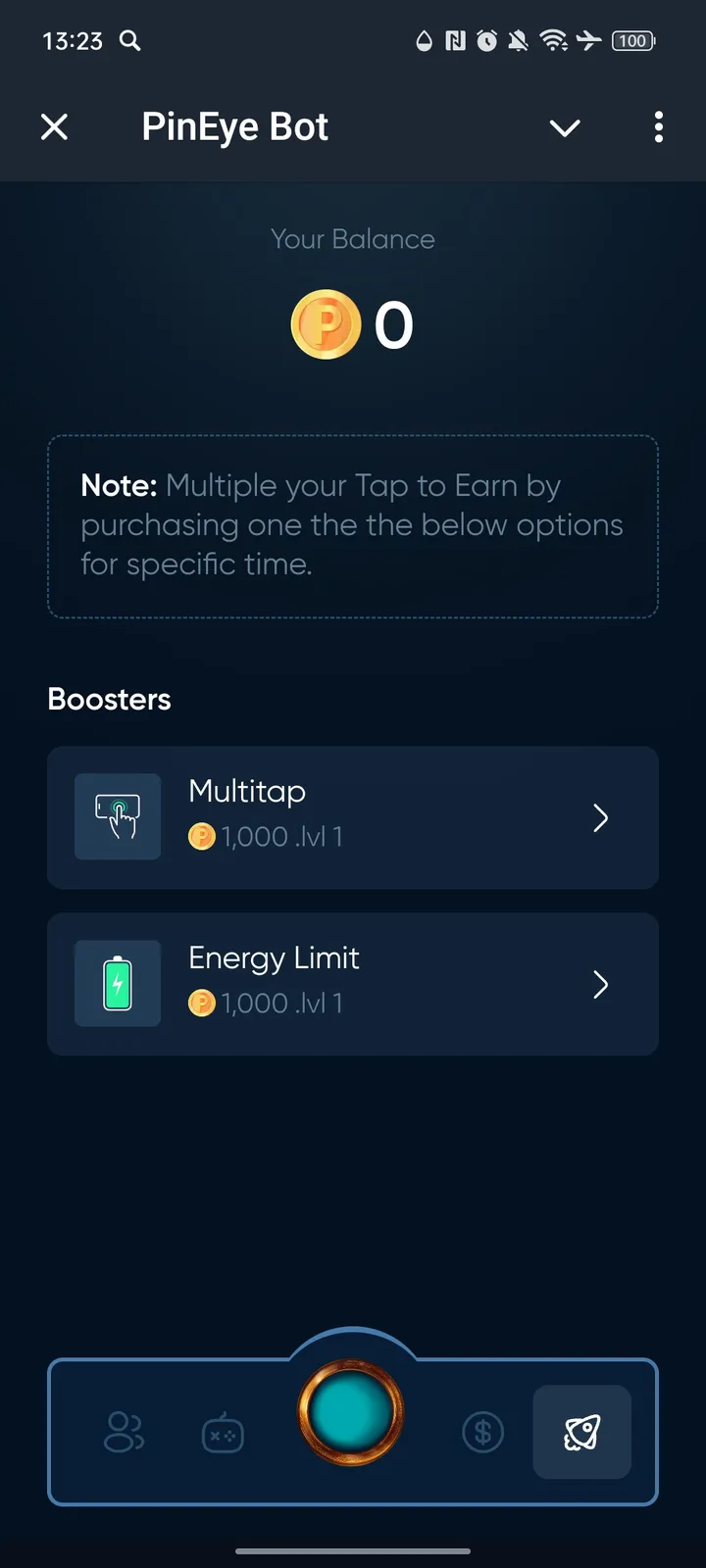706x1568 pixels.
Task: Tap the Your Balance zero value
Action: coord(393,324)
